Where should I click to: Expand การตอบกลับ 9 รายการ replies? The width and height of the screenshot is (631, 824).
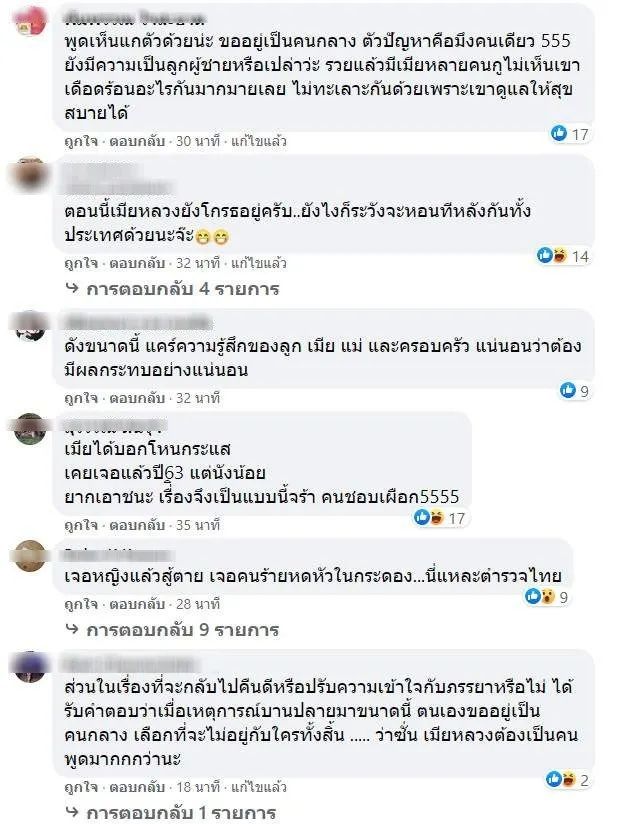pos(182,629)
